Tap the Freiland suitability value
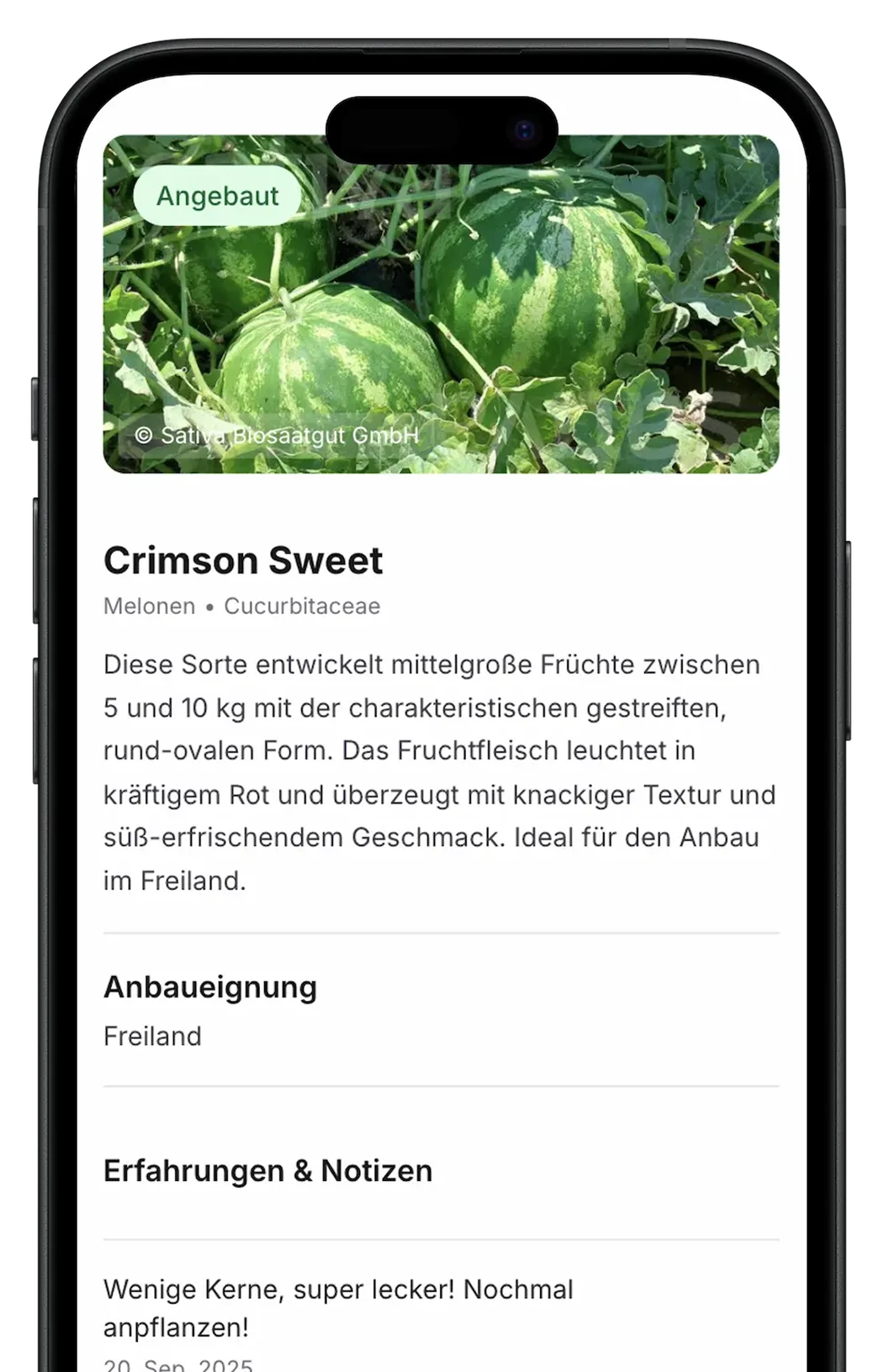 click(151, 1036)
